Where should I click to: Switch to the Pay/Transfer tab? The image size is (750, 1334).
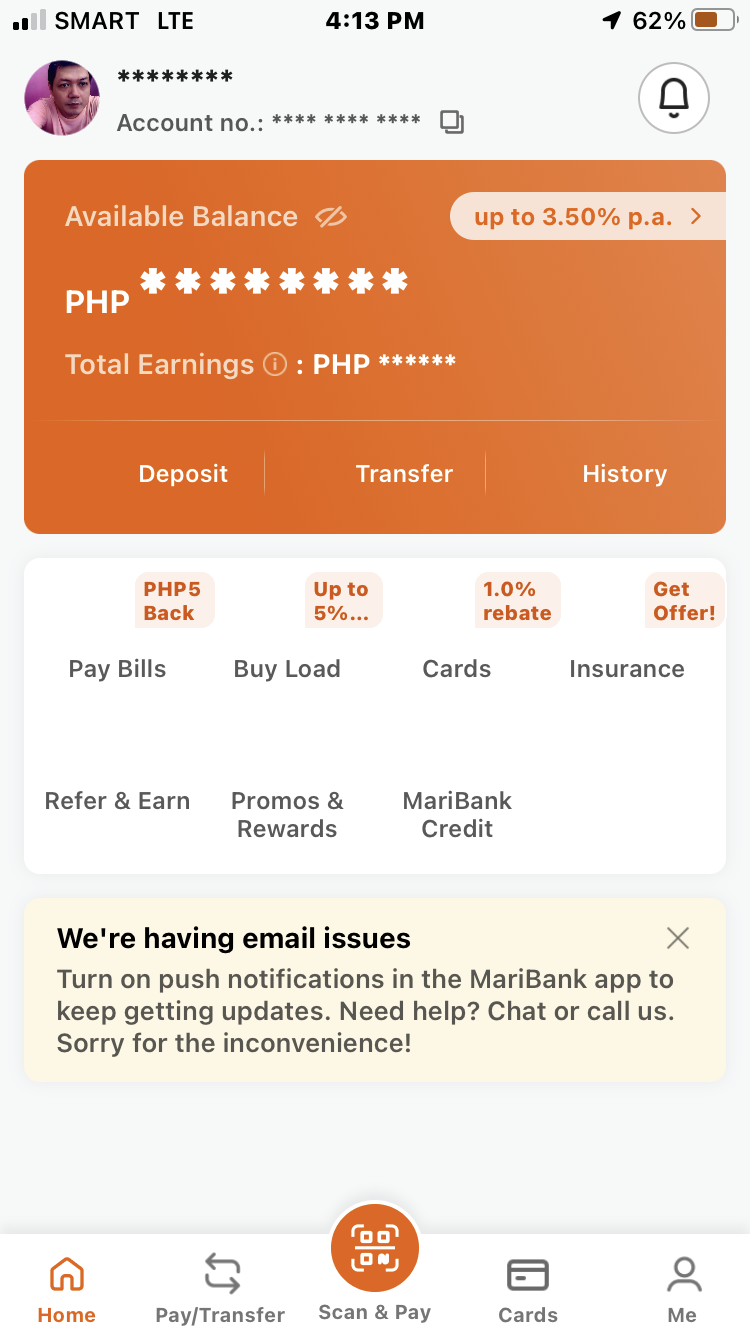pyautogui.click(x=220, y=1288)
